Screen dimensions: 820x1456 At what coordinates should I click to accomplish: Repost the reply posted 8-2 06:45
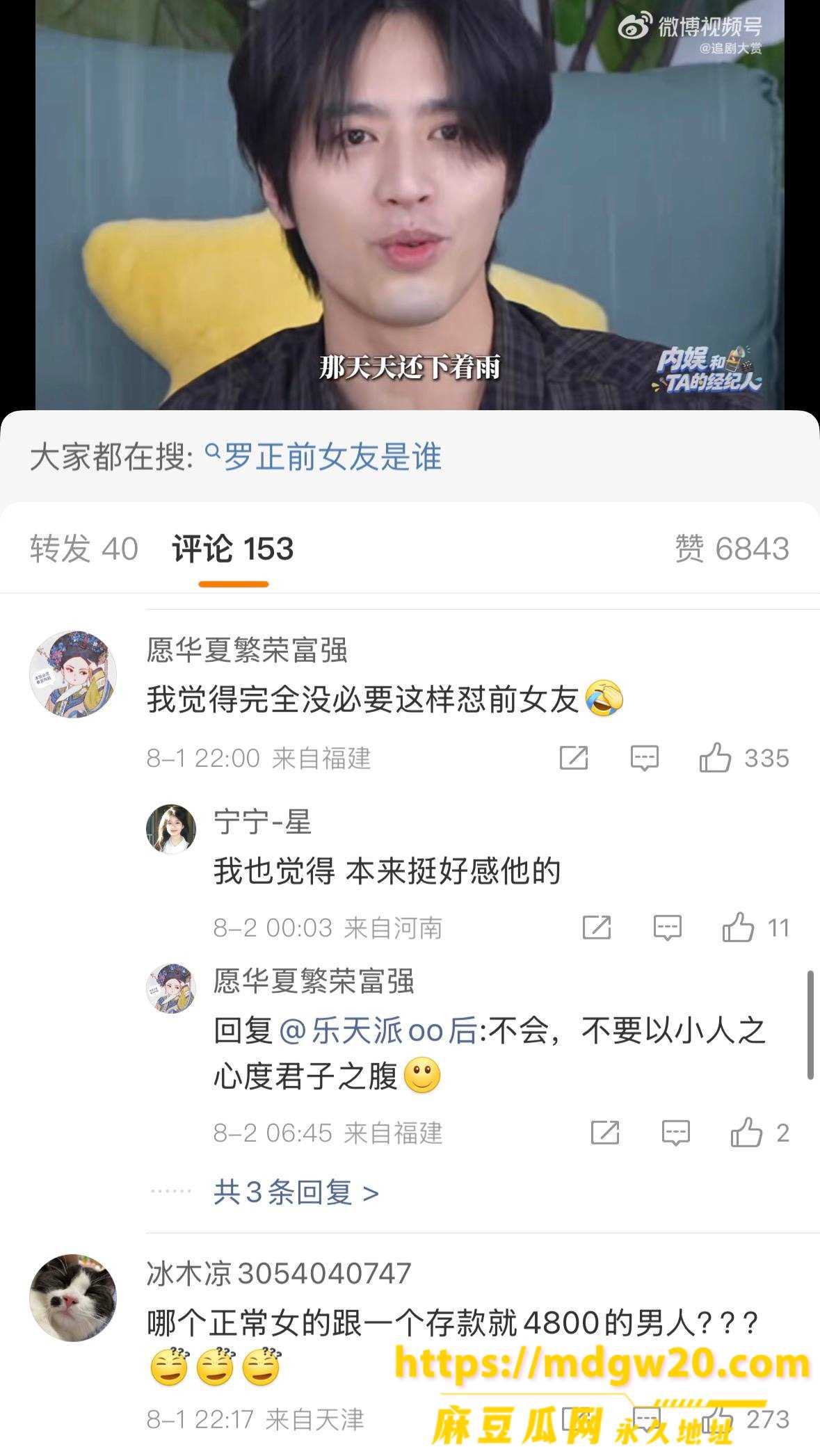[605, 1133]
